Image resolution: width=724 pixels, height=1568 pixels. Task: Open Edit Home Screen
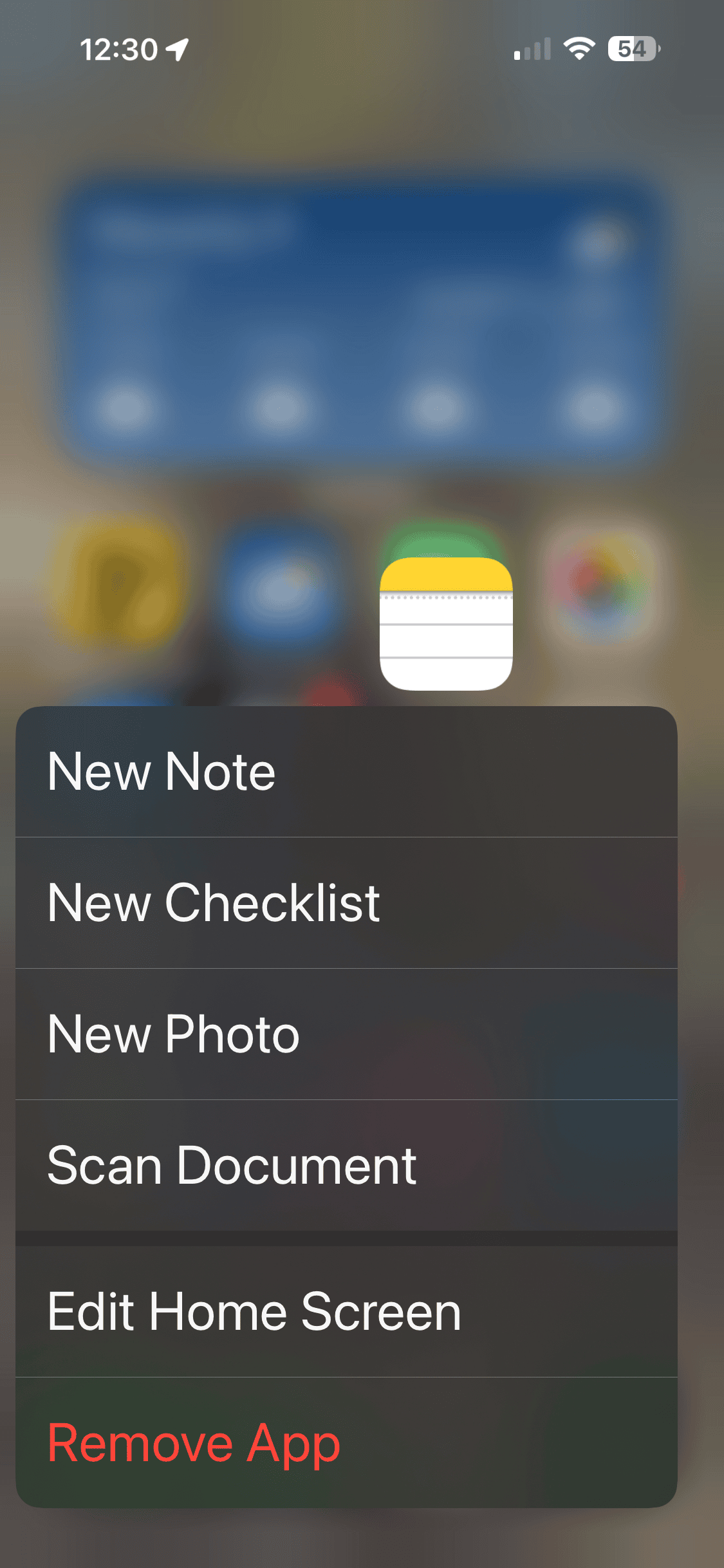point(346,1312)
